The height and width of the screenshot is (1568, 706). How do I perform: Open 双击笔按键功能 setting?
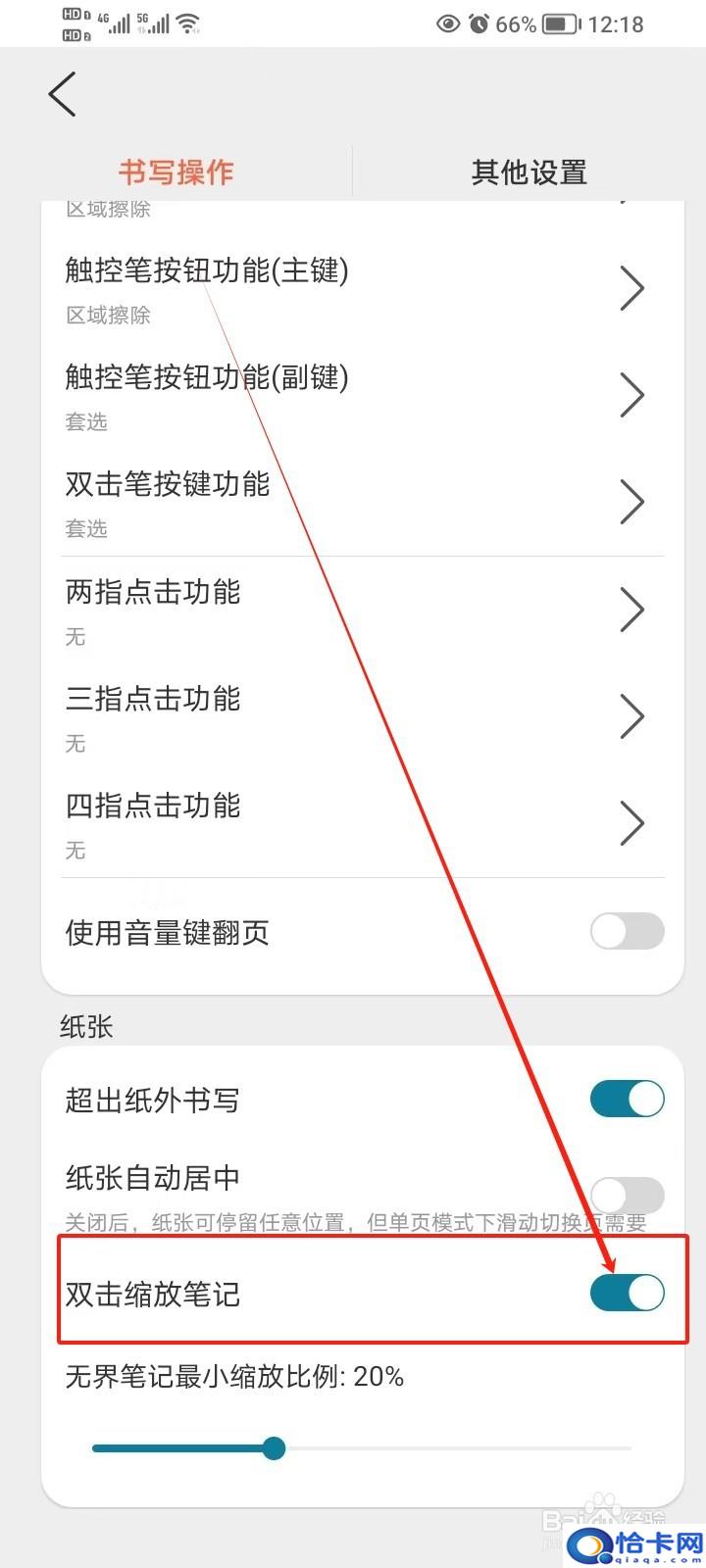pos(363,503)
